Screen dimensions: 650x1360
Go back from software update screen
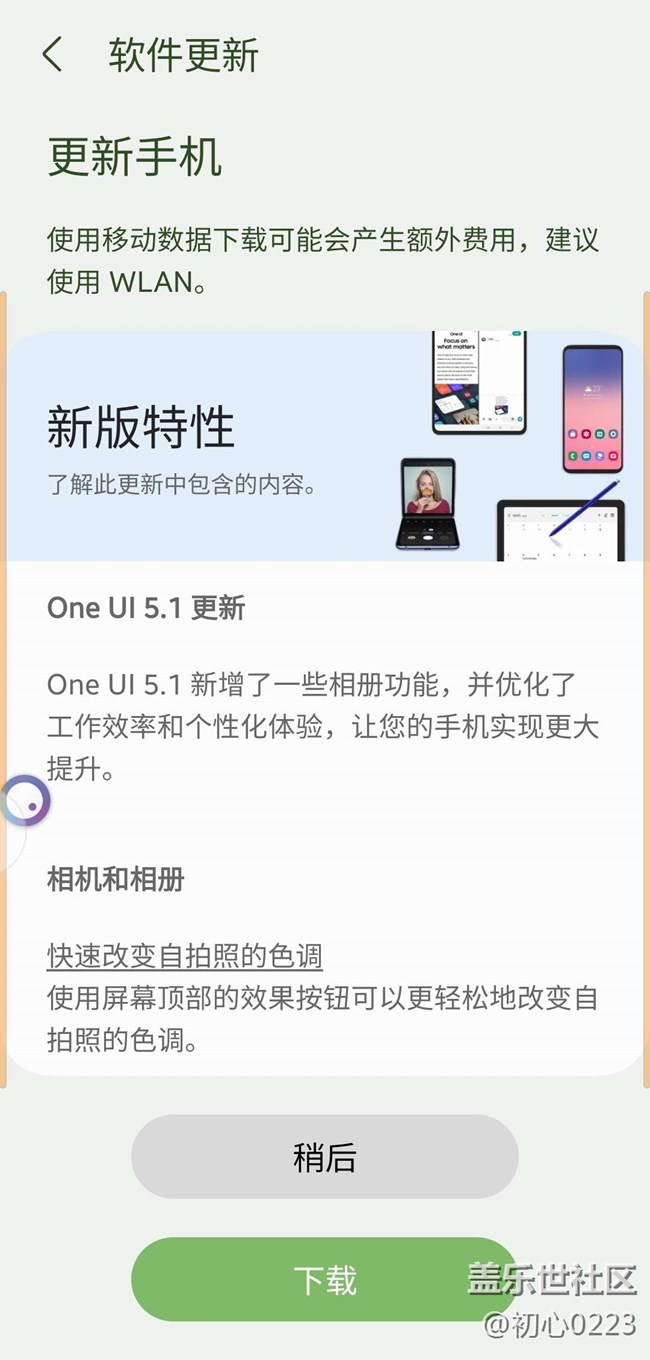[52, 55]
